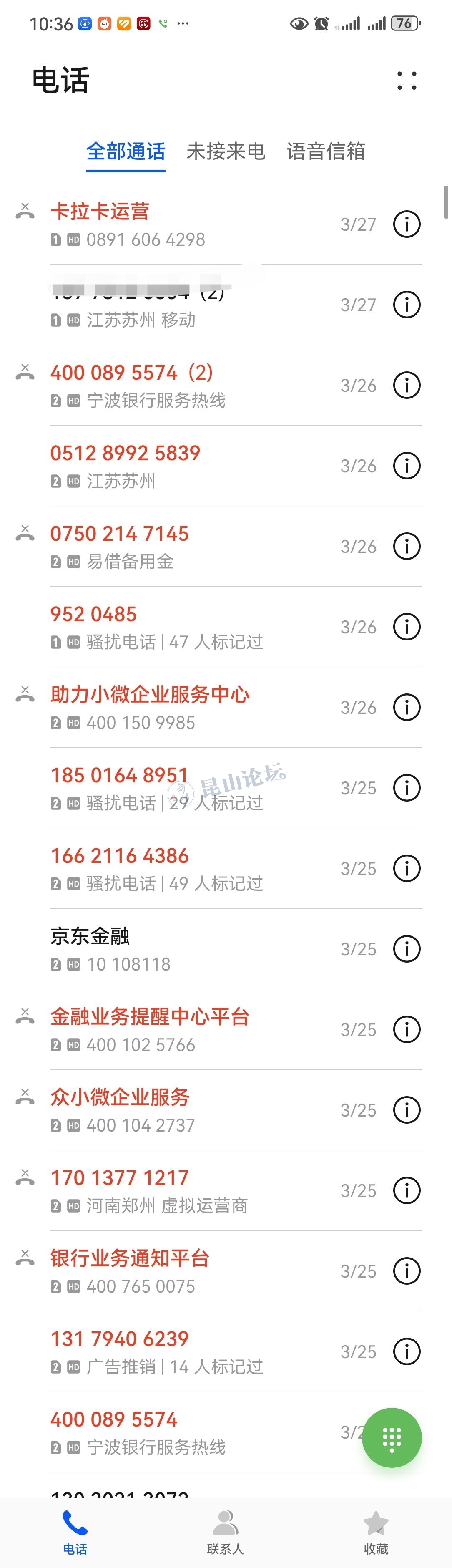Switch to the 未接来电 tab
The height and width of the screenshot is (1568, 452).
click(226, 151)
